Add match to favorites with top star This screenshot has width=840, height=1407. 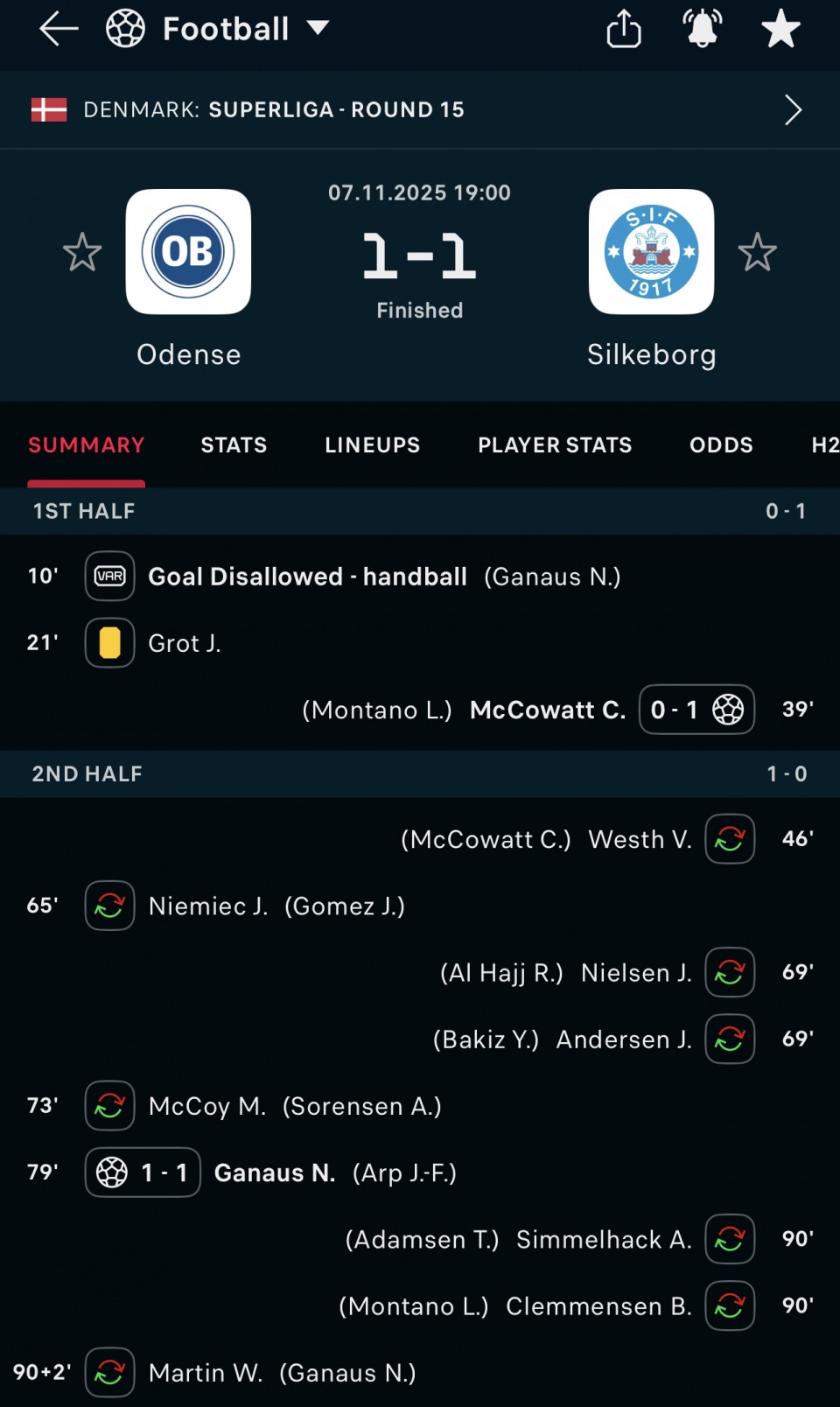point(780,29)
